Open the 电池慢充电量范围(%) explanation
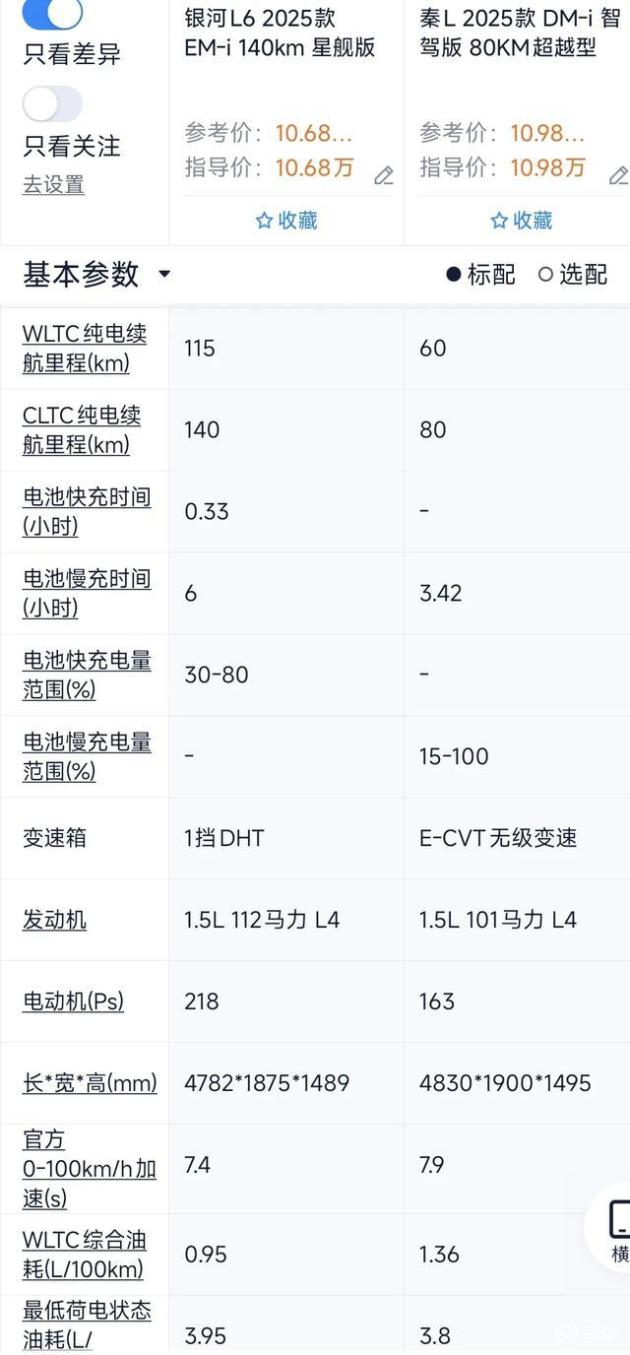 [87, 756]
